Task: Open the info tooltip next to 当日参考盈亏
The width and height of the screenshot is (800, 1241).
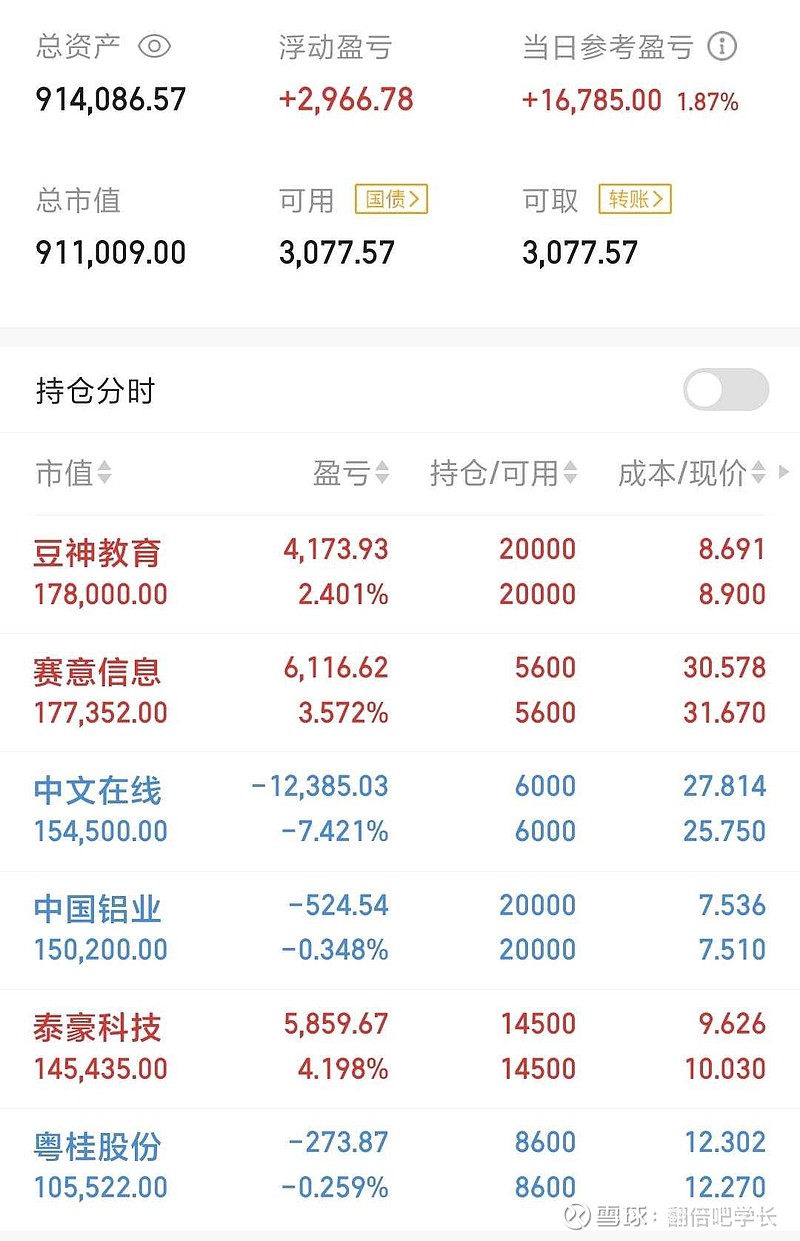Action: (x=720, y=46)
